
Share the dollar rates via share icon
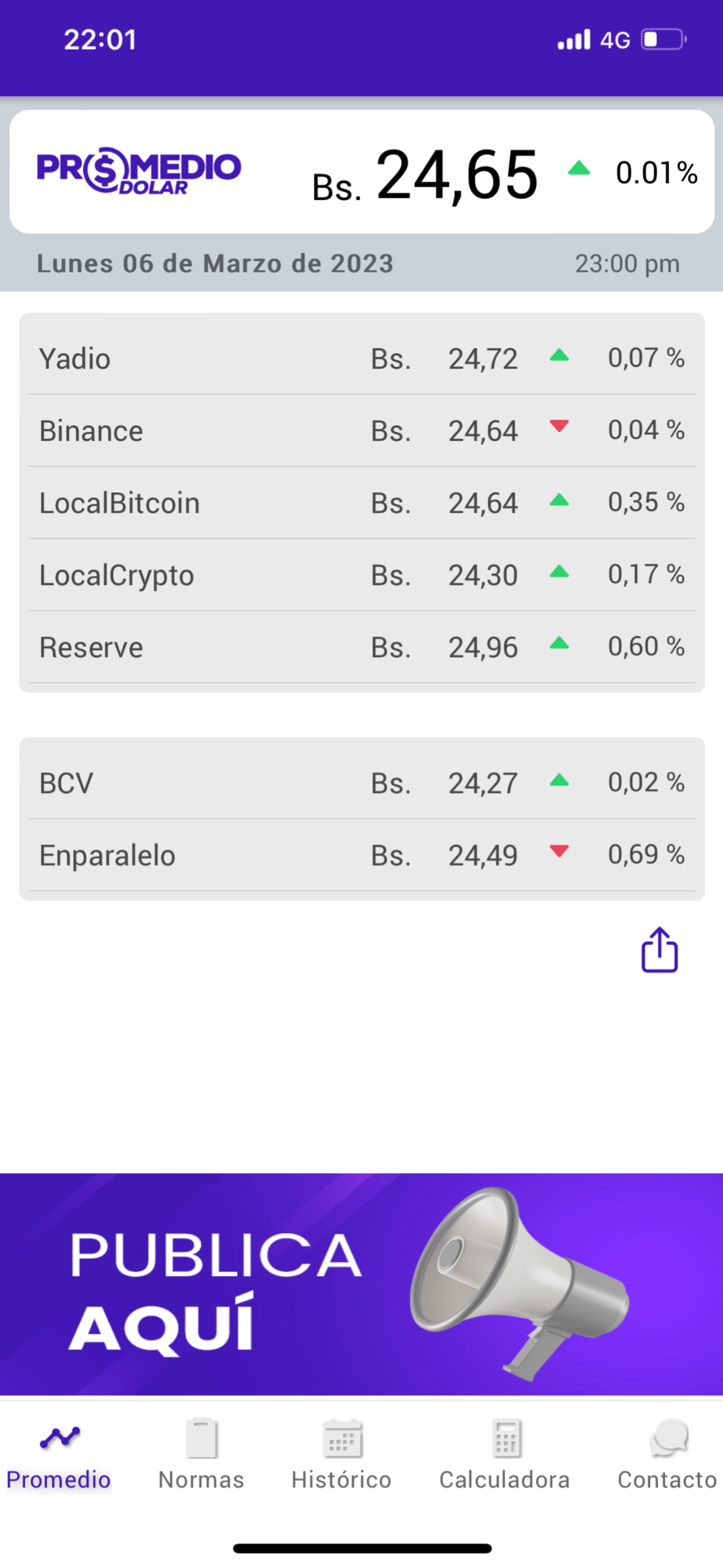coord(659,949)
